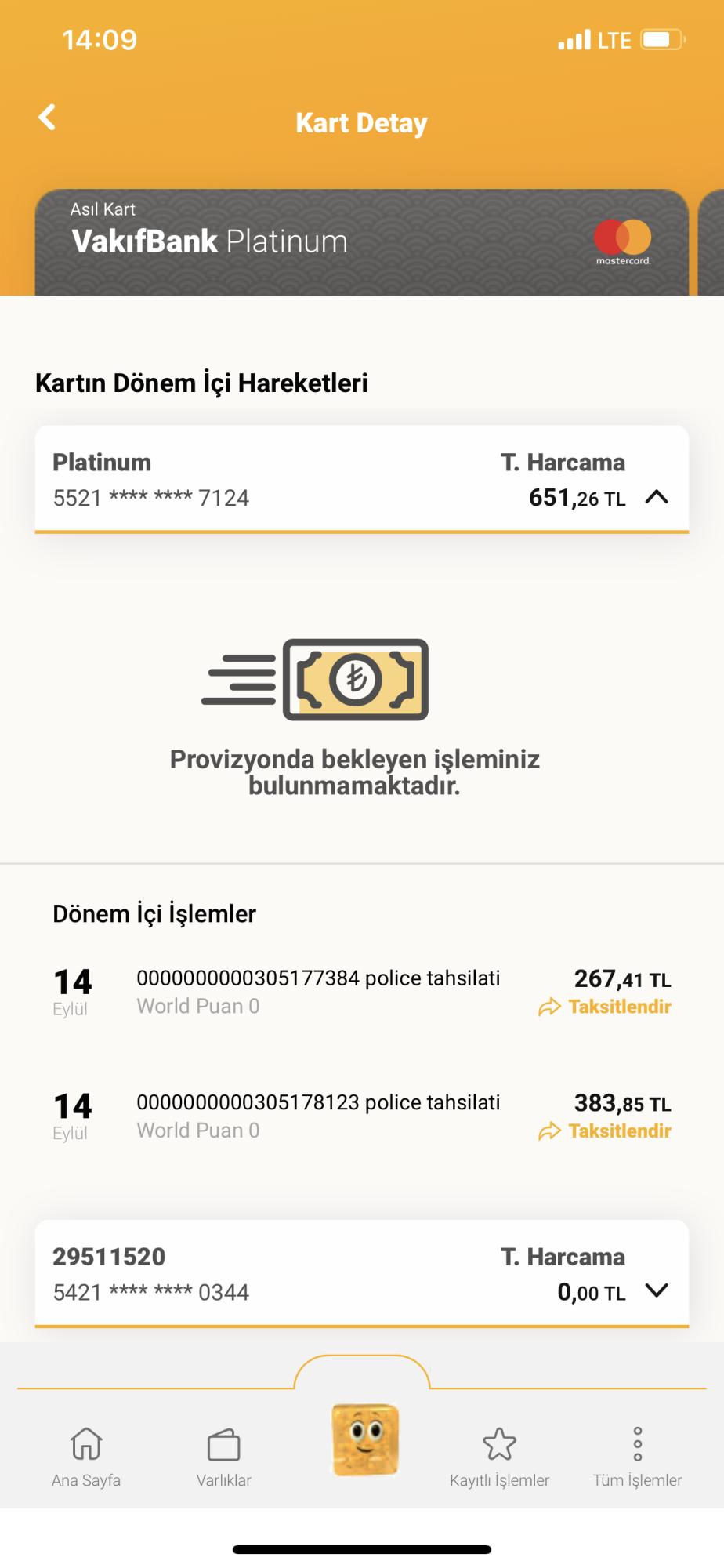Image resolution: width=724 pixels, height=1568 pixels.
Task: Switch to Kayıtlı İşlemler tab
Action: [499, 1457]
